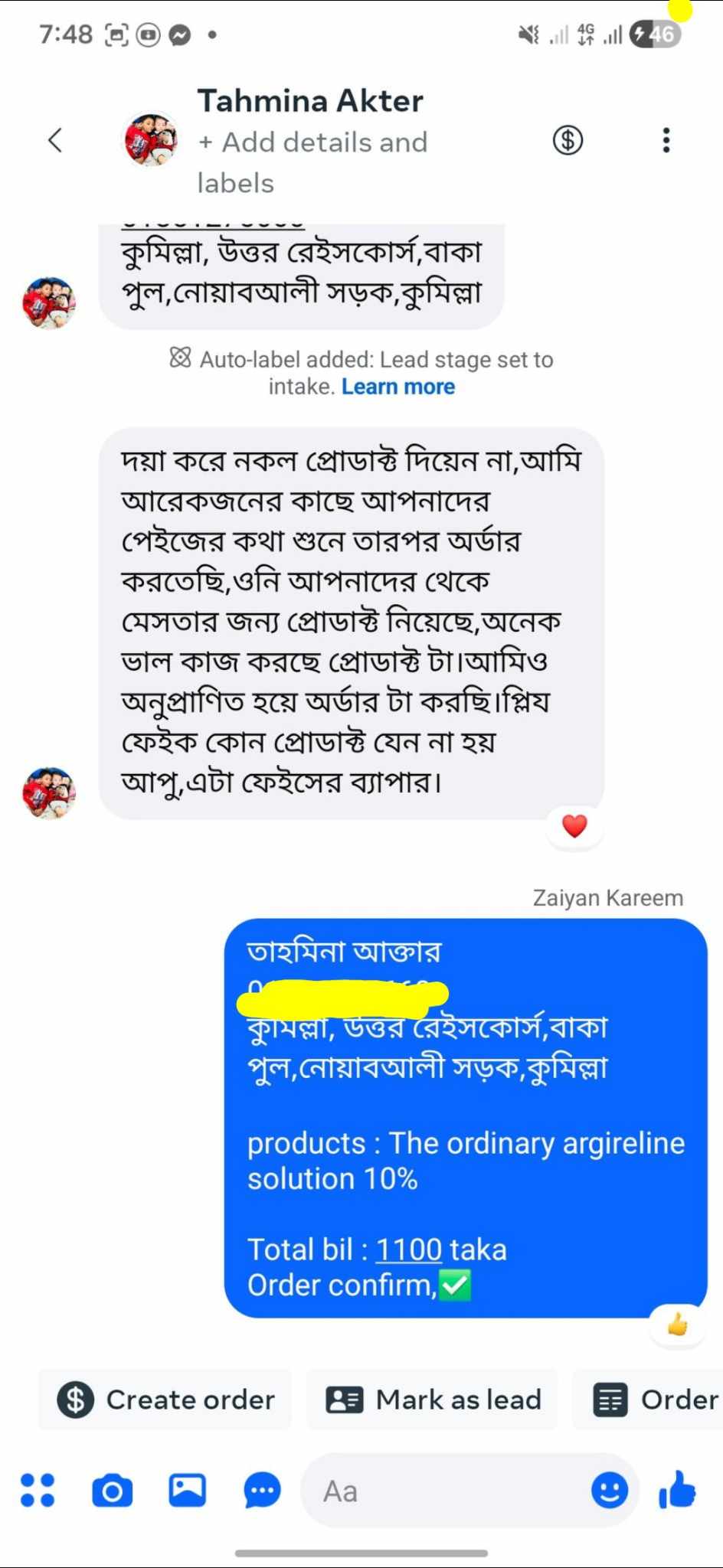Image resolution: width=723 pixels, height=1568 pixels.
Task: Go back to the chat list
Action: pos(55,140)
